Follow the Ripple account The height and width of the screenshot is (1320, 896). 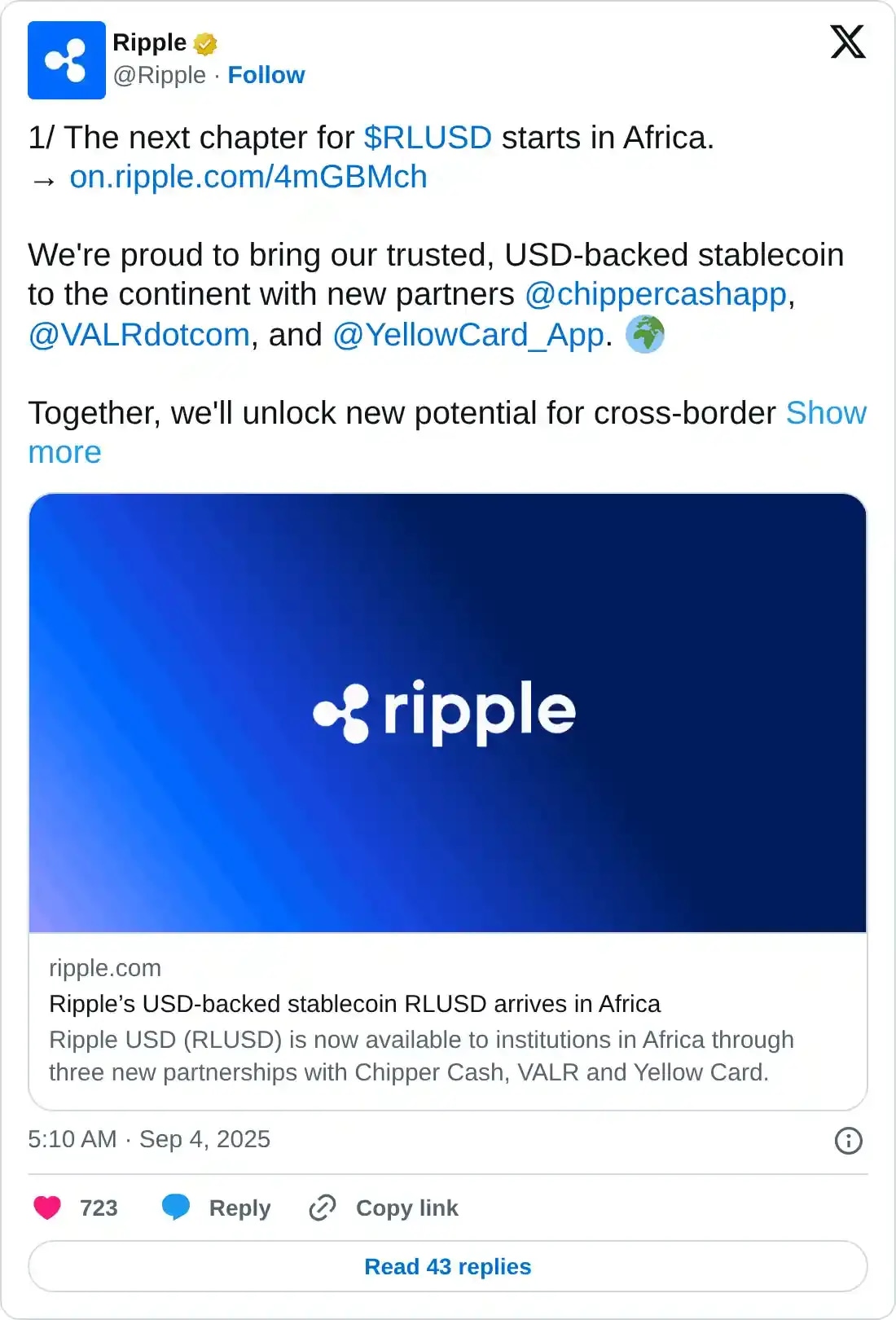(266, 75)
